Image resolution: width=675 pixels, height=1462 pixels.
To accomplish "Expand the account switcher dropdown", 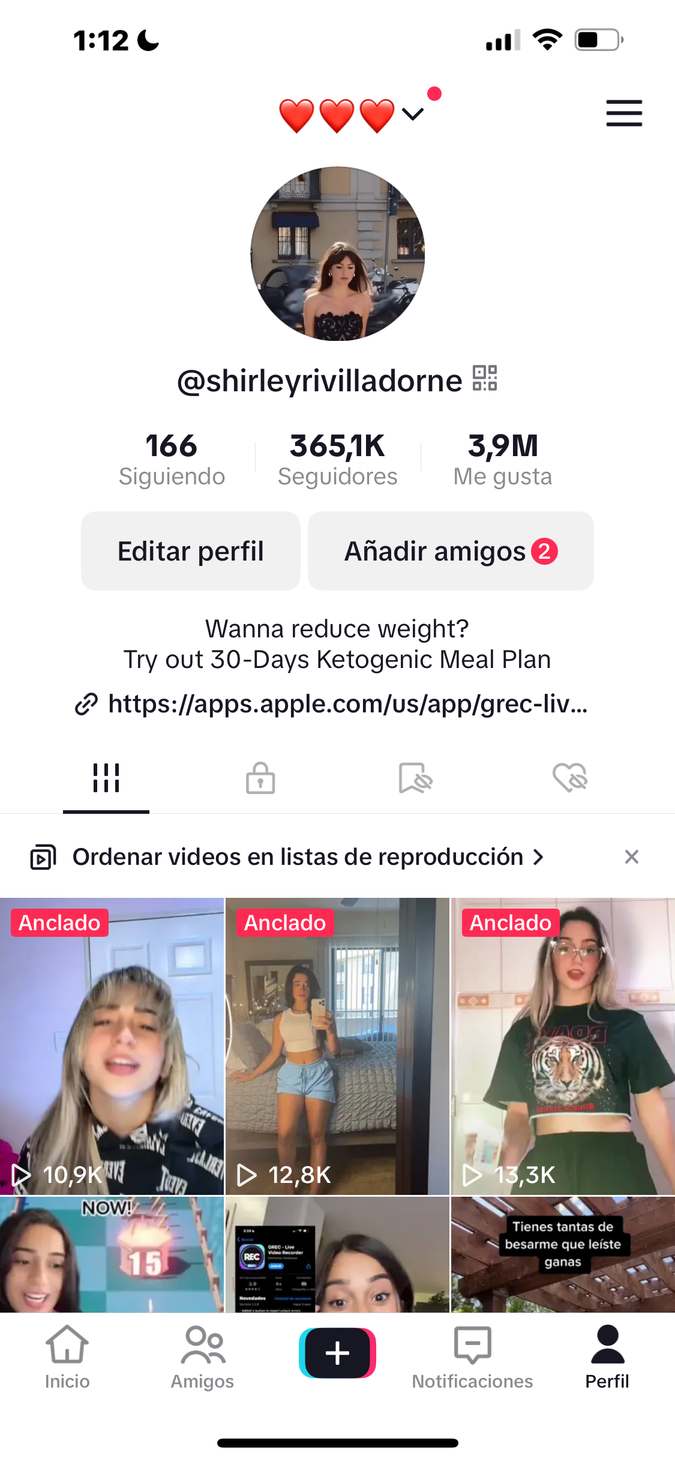I will click(412, 115).
